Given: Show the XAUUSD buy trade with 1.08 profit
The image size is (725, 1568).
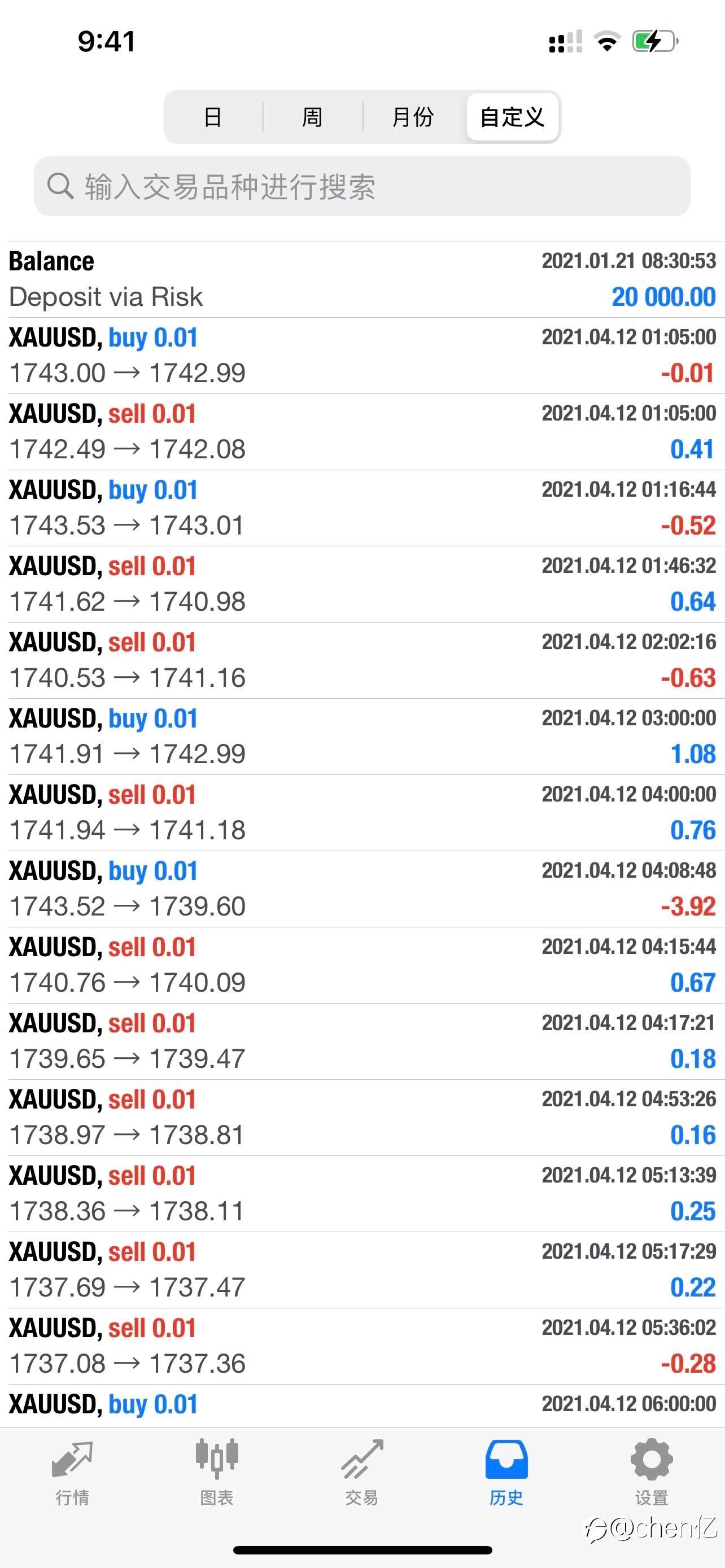Looking at the screenshot, I should [x=362, y=737].
